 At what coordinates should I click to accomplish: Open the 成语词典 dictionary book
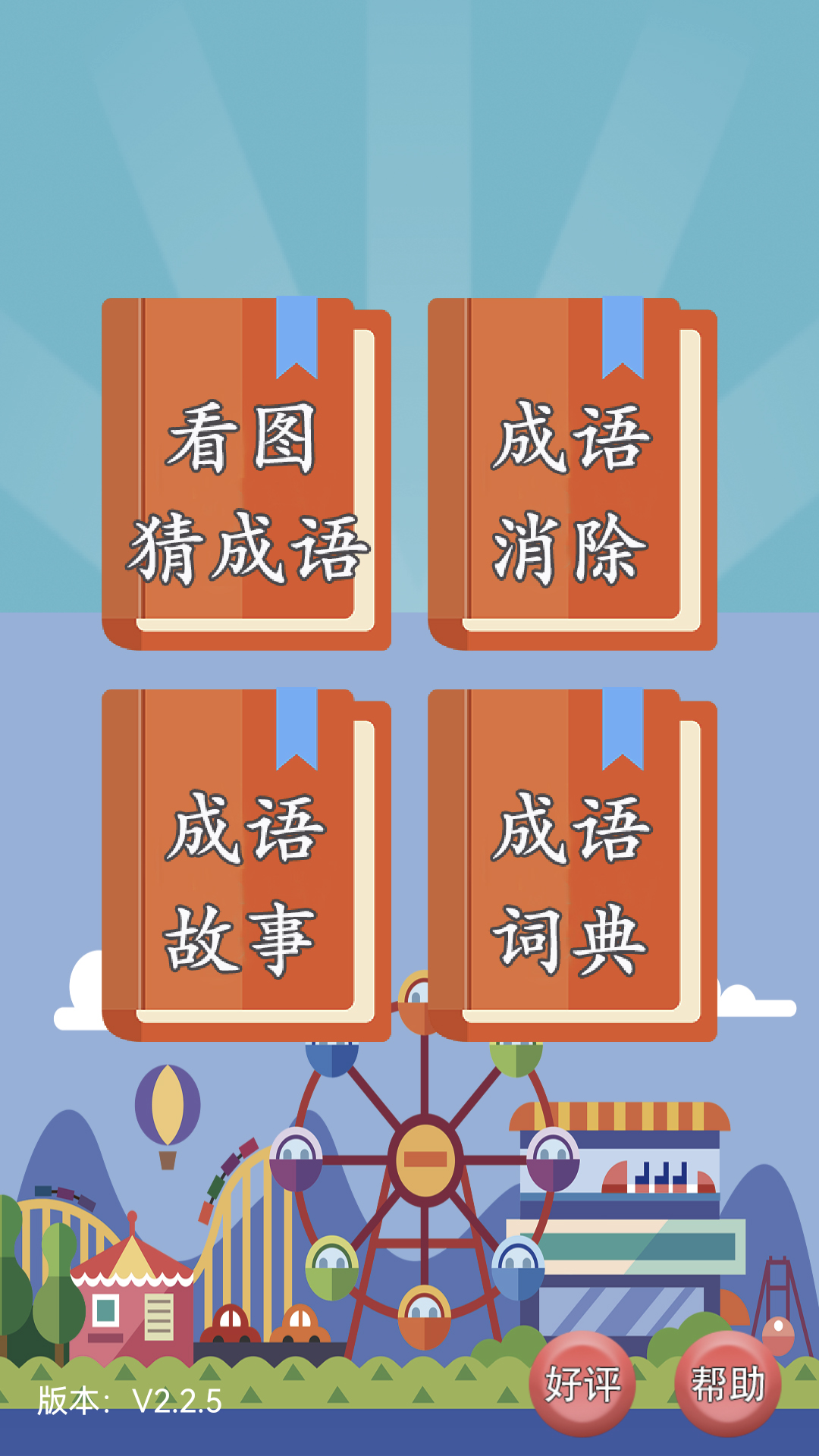tap(573, 865)
